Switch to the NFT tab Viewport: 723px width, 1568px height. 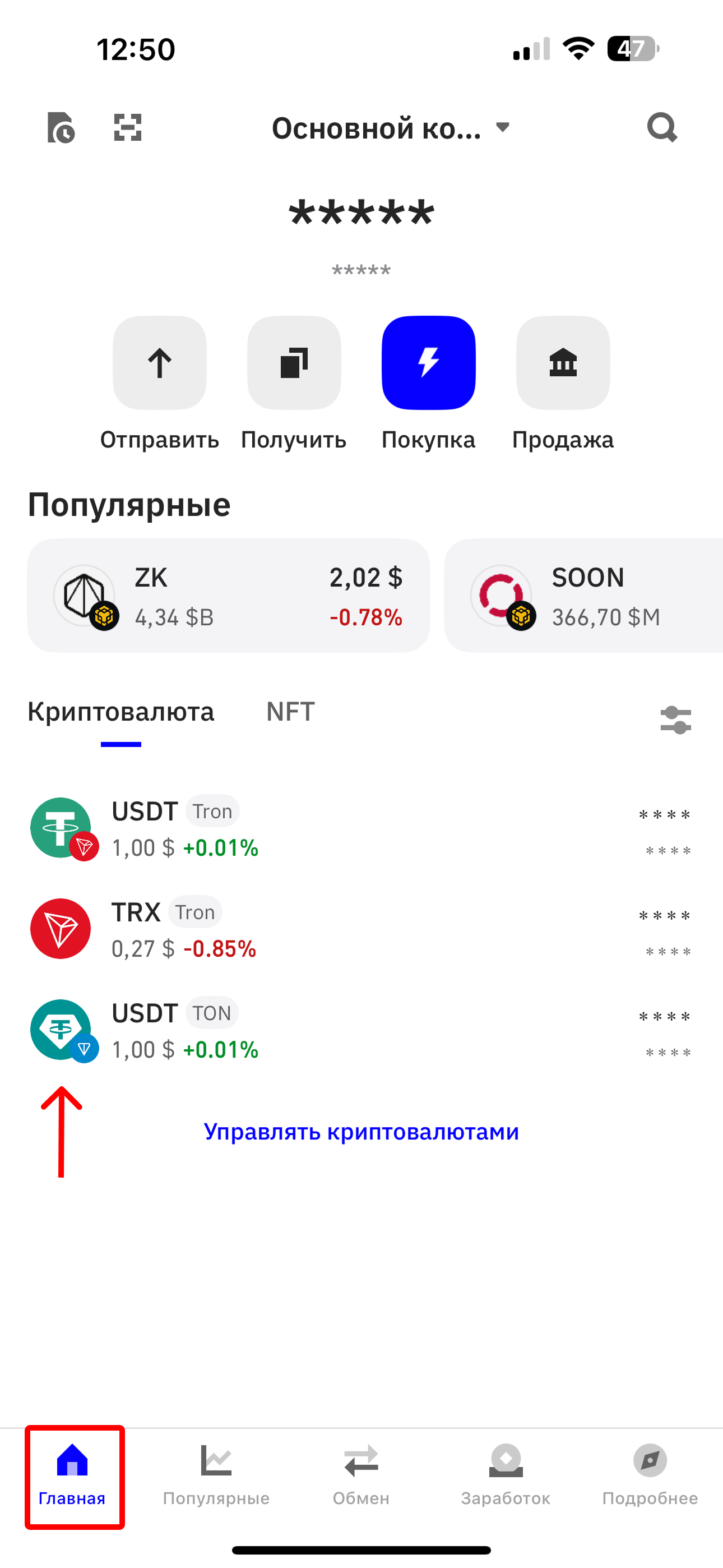click(290, 712)
